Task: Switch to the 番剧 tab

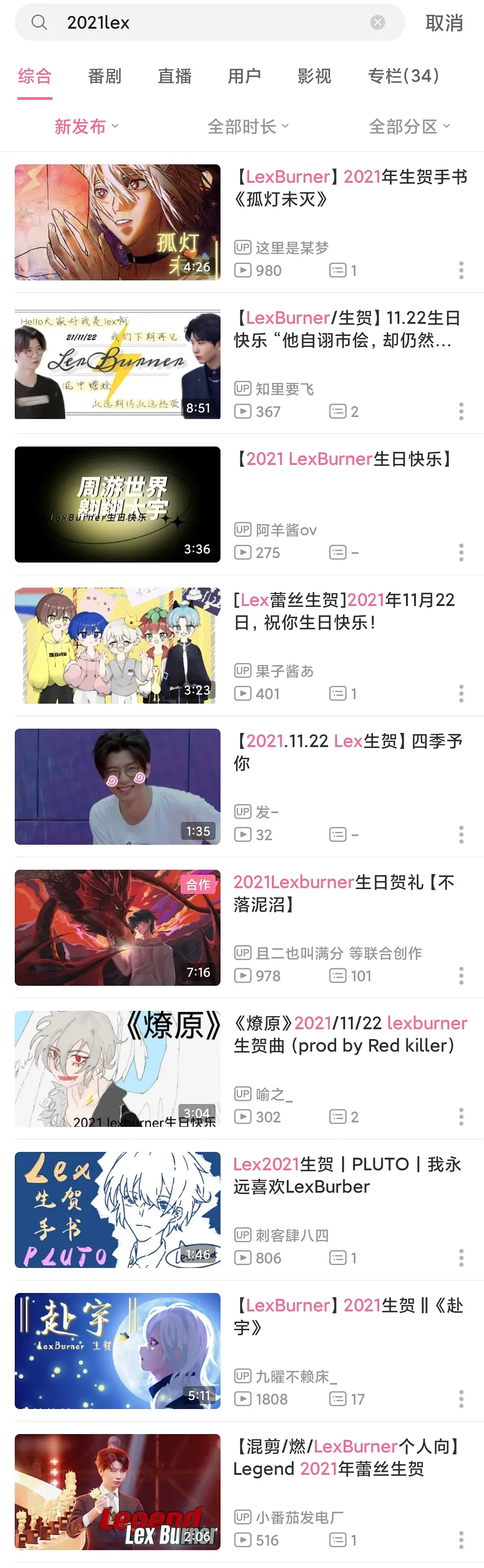Action: 105,76
